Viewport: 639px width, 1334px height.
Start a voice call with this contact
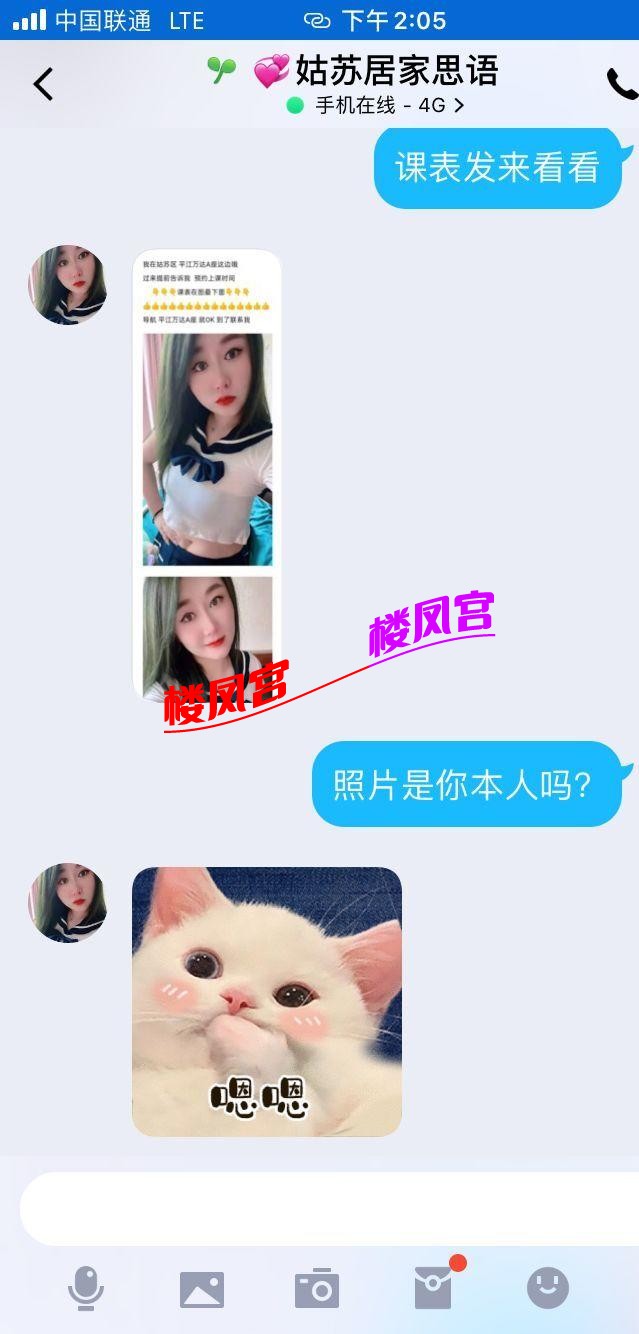tap(620, 85)
